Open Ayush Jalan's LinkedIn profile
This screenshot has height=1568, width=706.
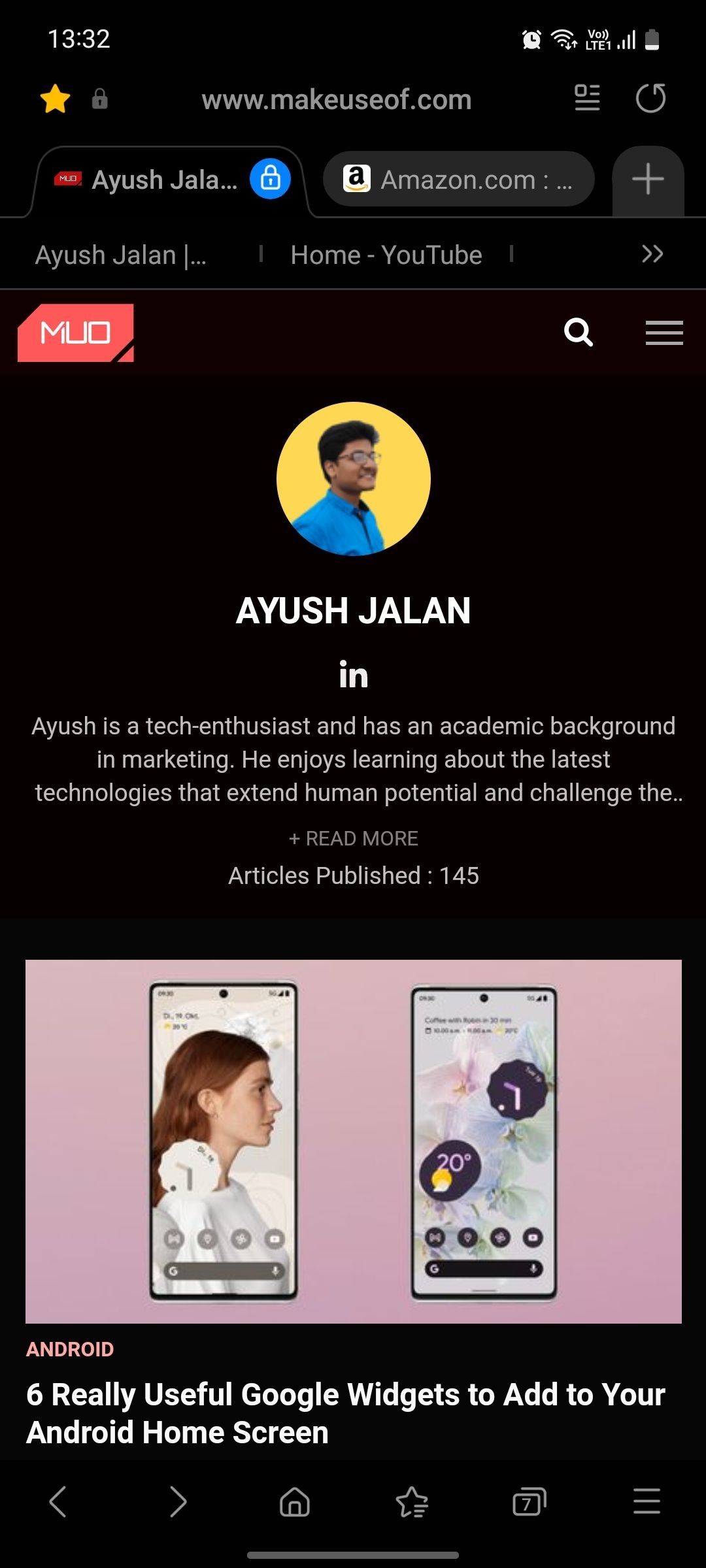tap(353, 675)
